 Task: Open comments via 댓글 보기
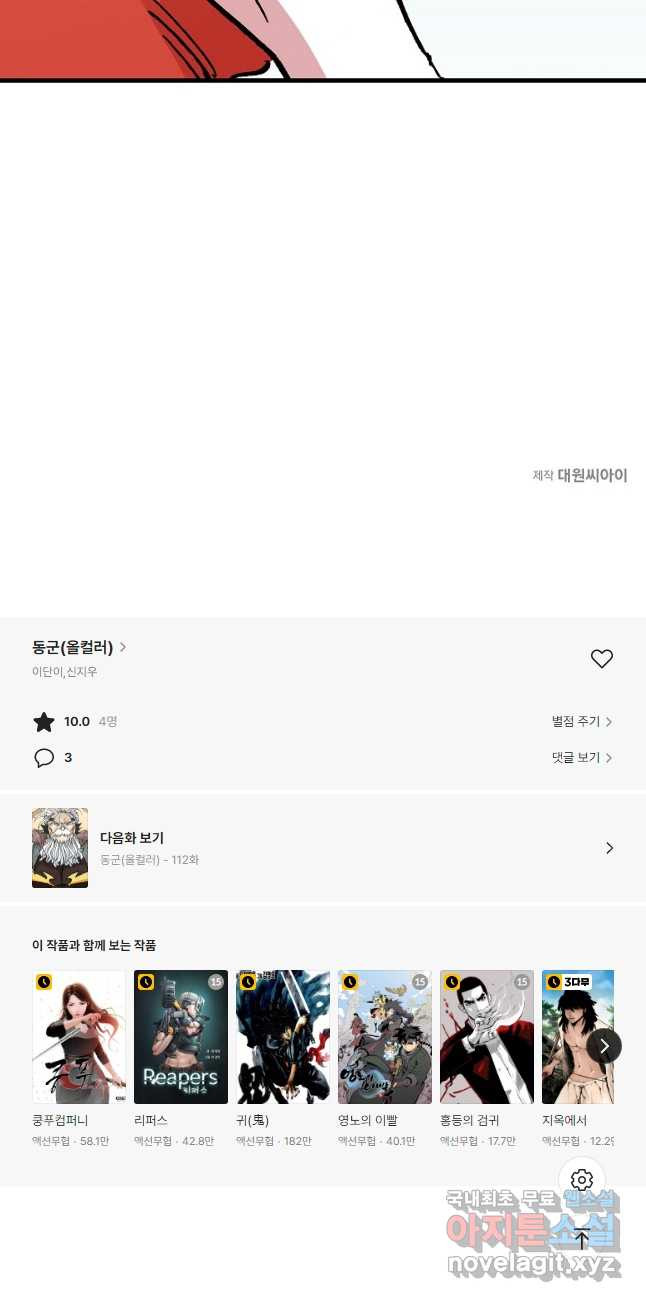click(x=582, y=757)
